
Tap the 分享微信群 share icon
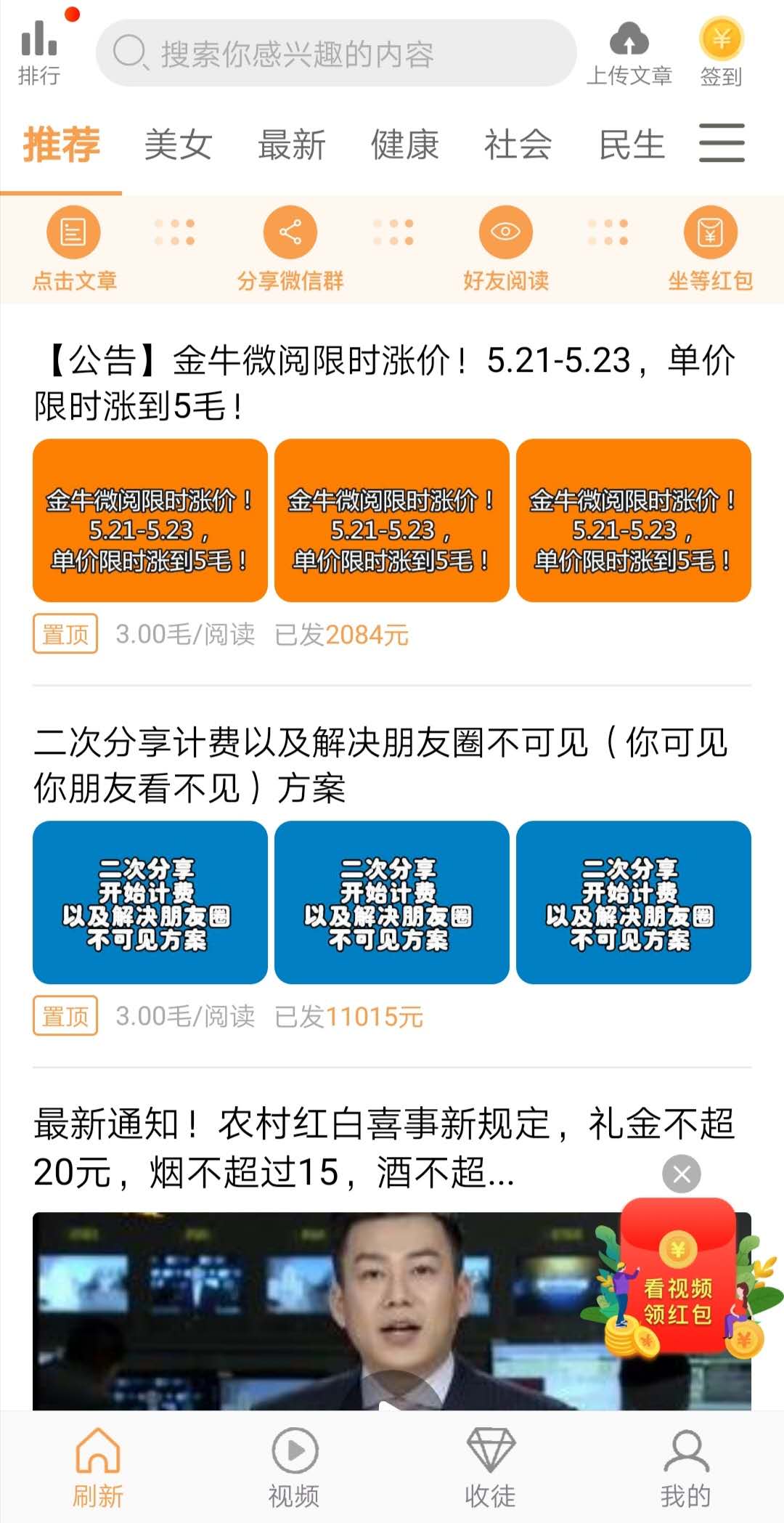point(290,233)
